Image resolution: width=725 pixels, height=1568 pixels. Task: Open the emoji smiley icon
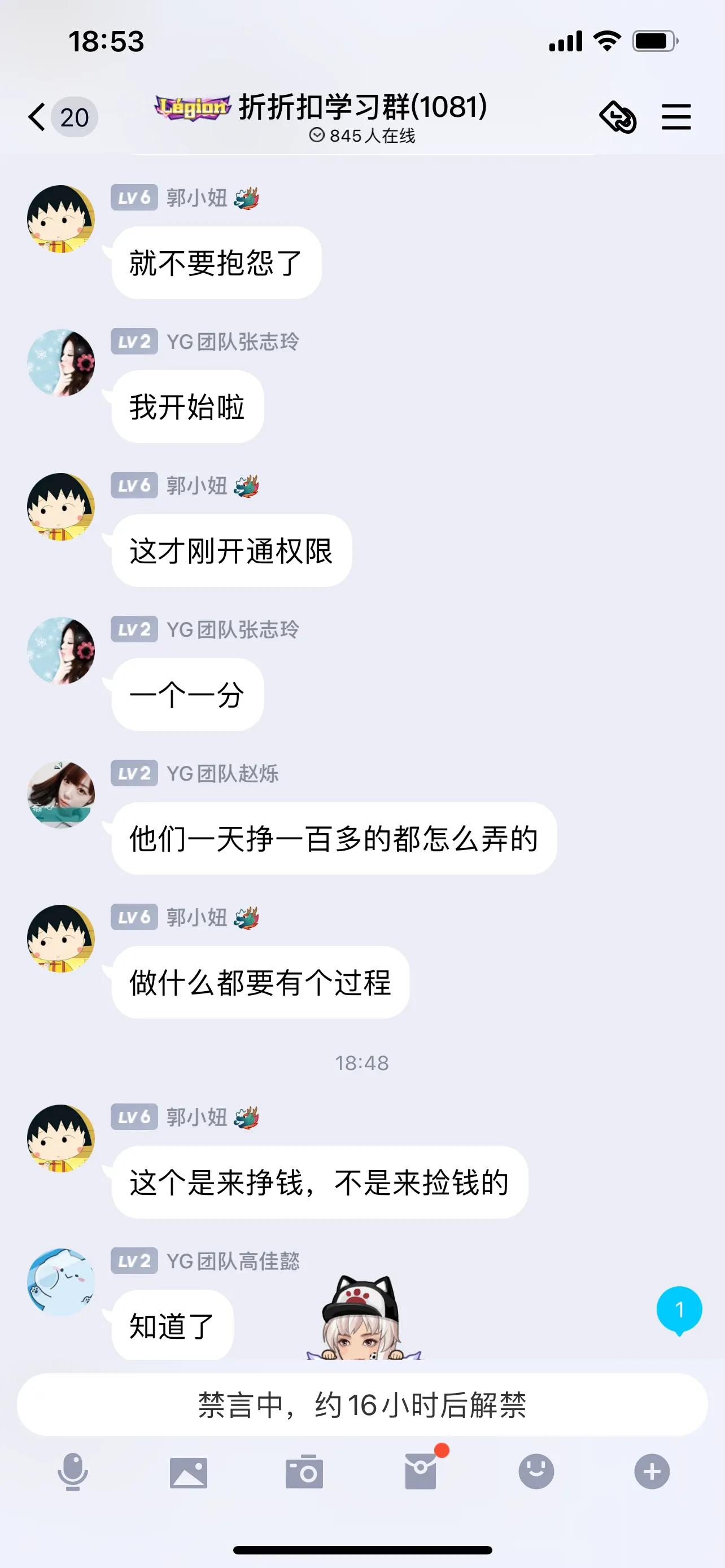pyautogui.click(x=536, y=1473)
